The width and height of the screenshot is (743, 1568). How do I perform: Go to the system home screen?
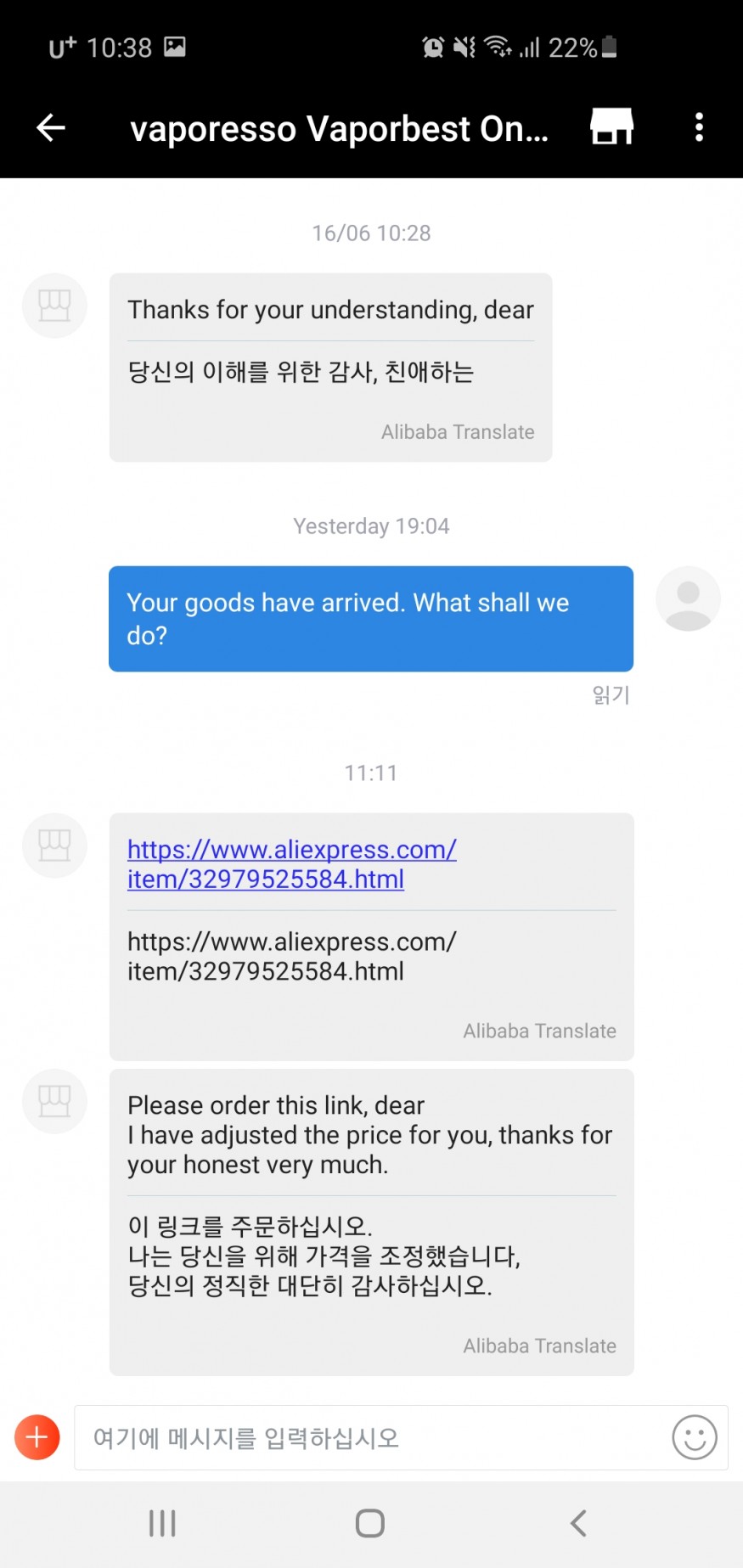pos(370,1523)
